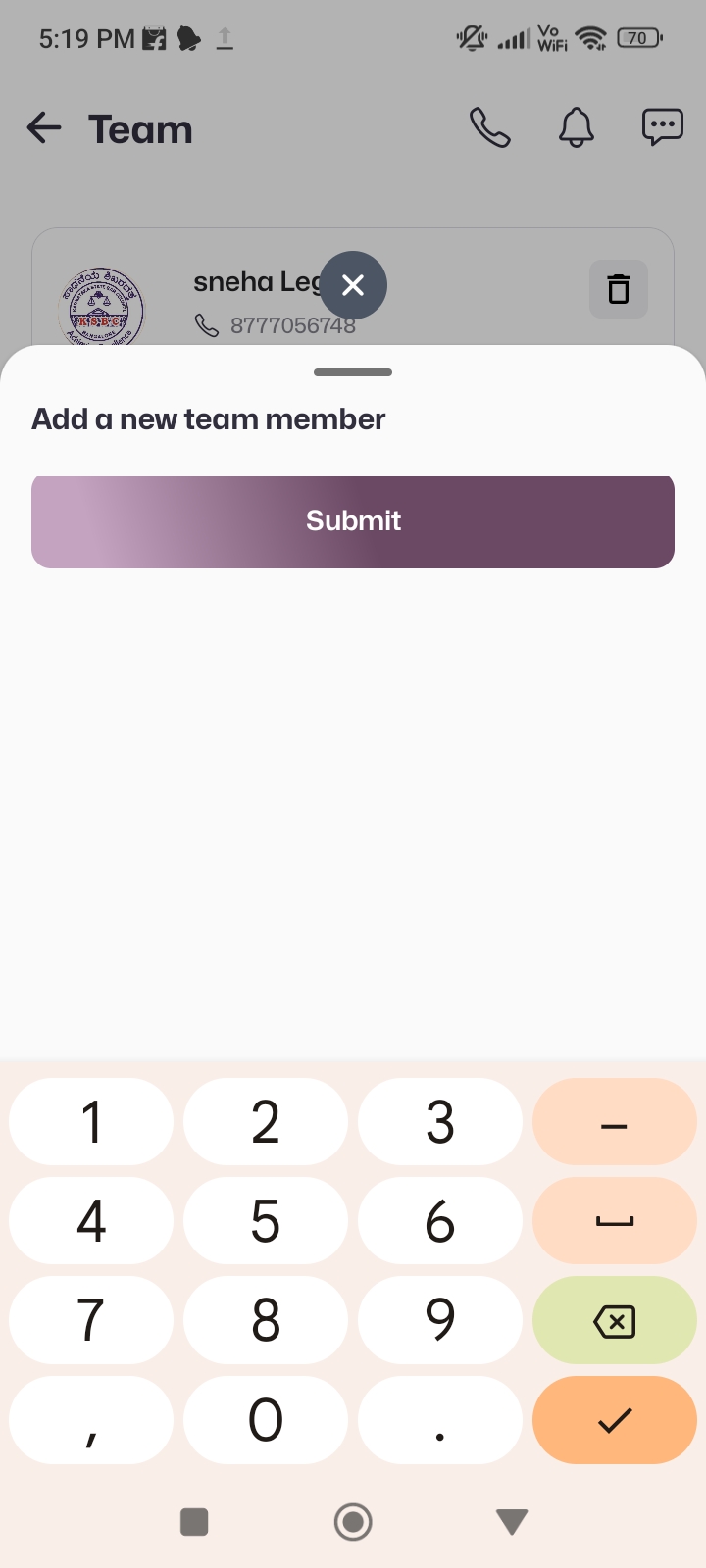The width and height of the screenshot is (706, 1568).
Task: Tap the backspace key on the keypad
Action: [615, 1321]
